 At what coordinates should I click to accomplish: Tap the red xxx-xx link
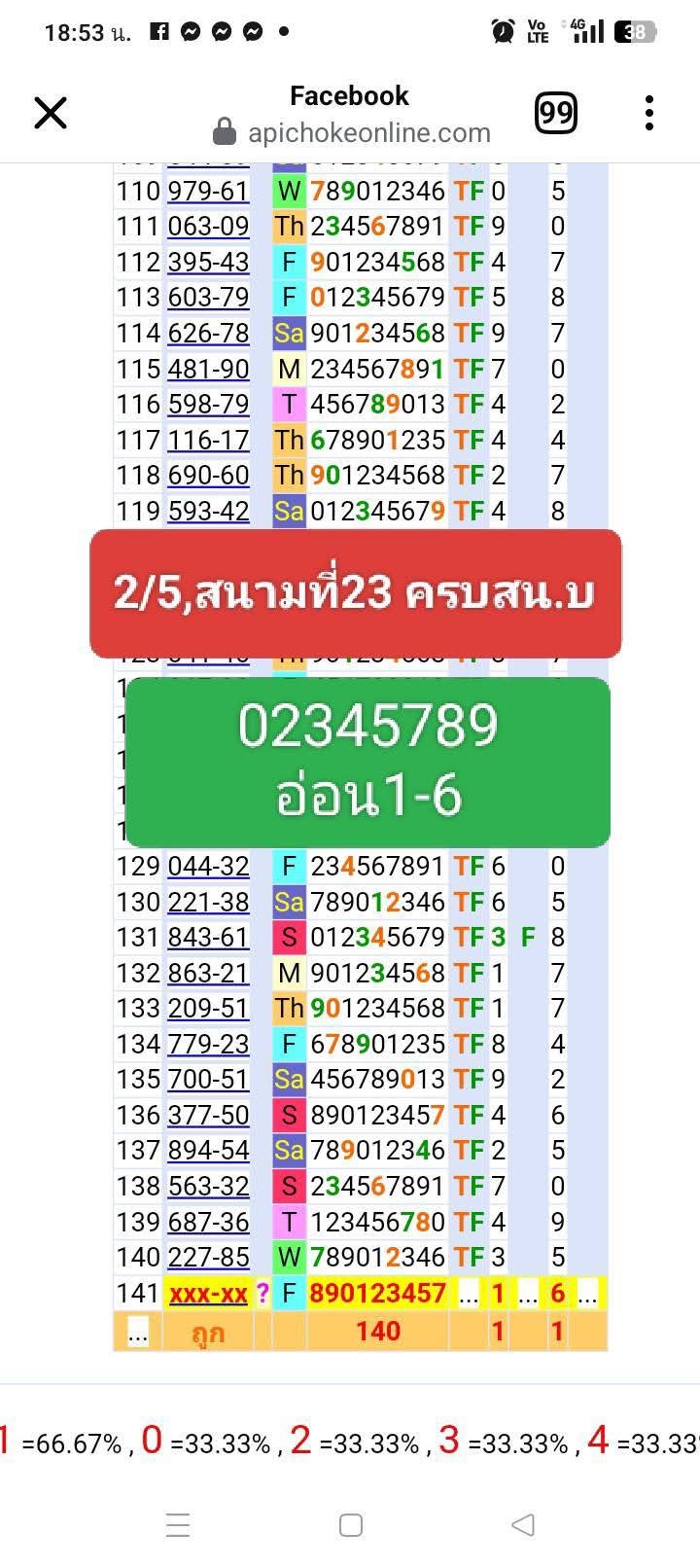pyautogui.click(x=208, y=1293)
